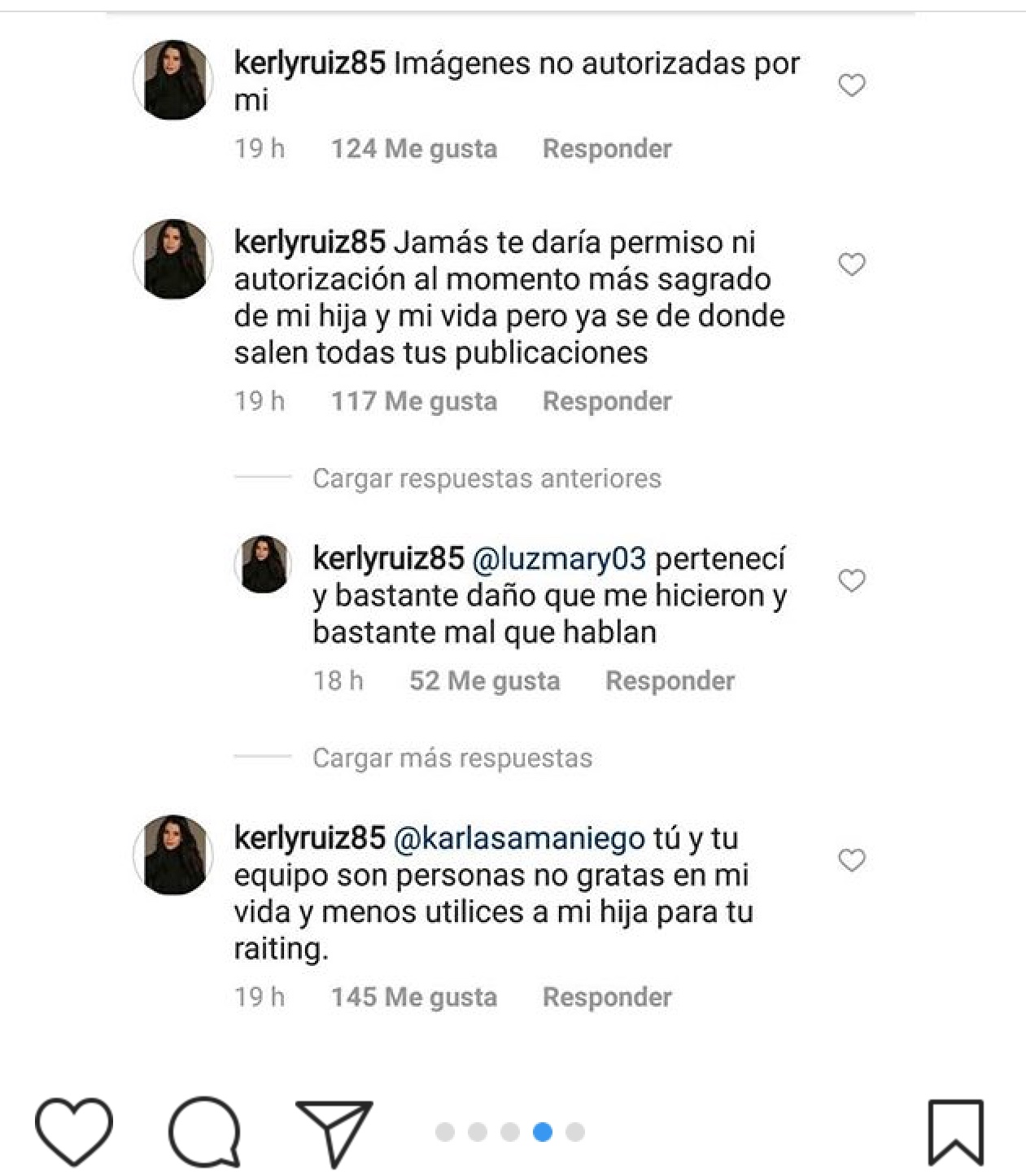This screenshot has width=1026, height=1176.
Task: Open the comments speech bubble icon
Action: pos(204,1130)
